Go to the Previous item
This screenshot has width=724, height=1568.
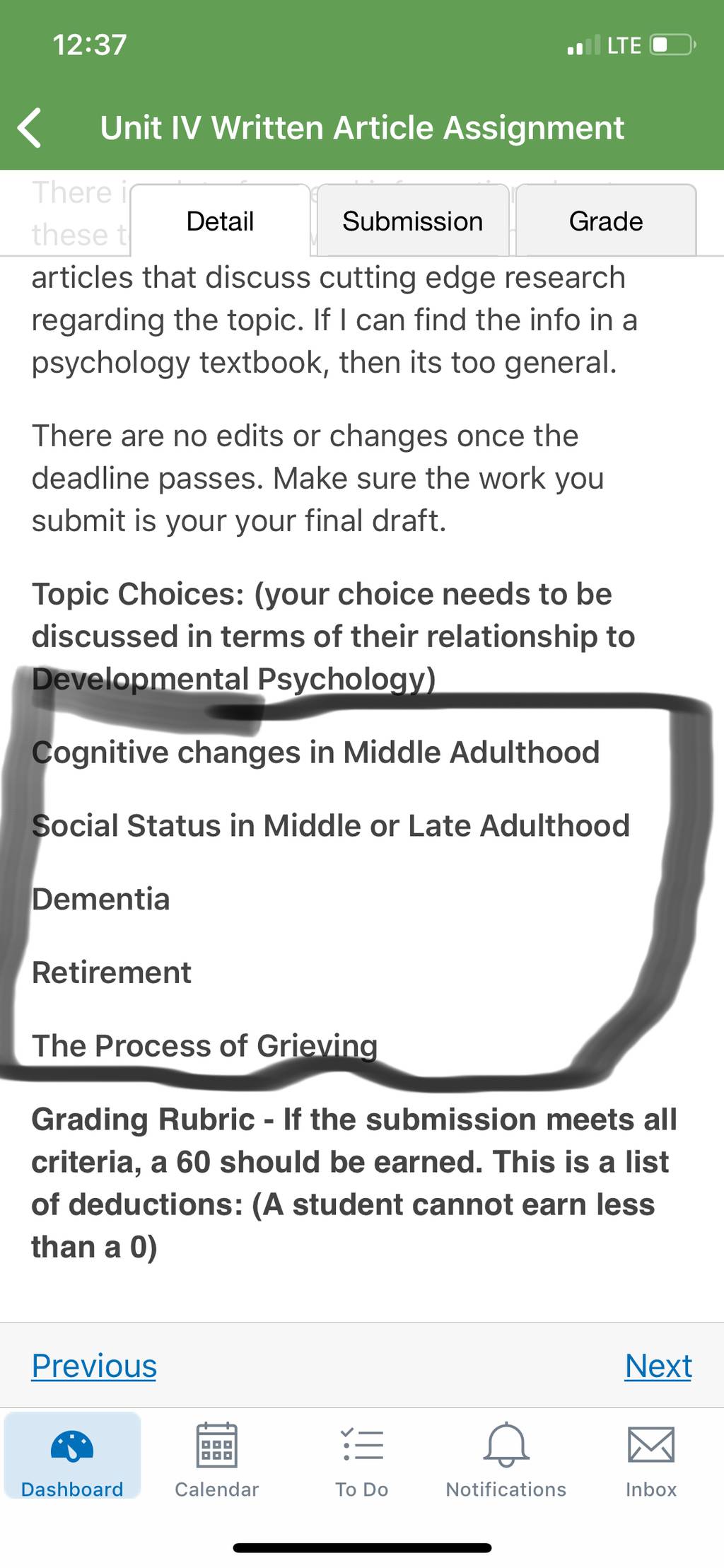[x=94, y=1365]
